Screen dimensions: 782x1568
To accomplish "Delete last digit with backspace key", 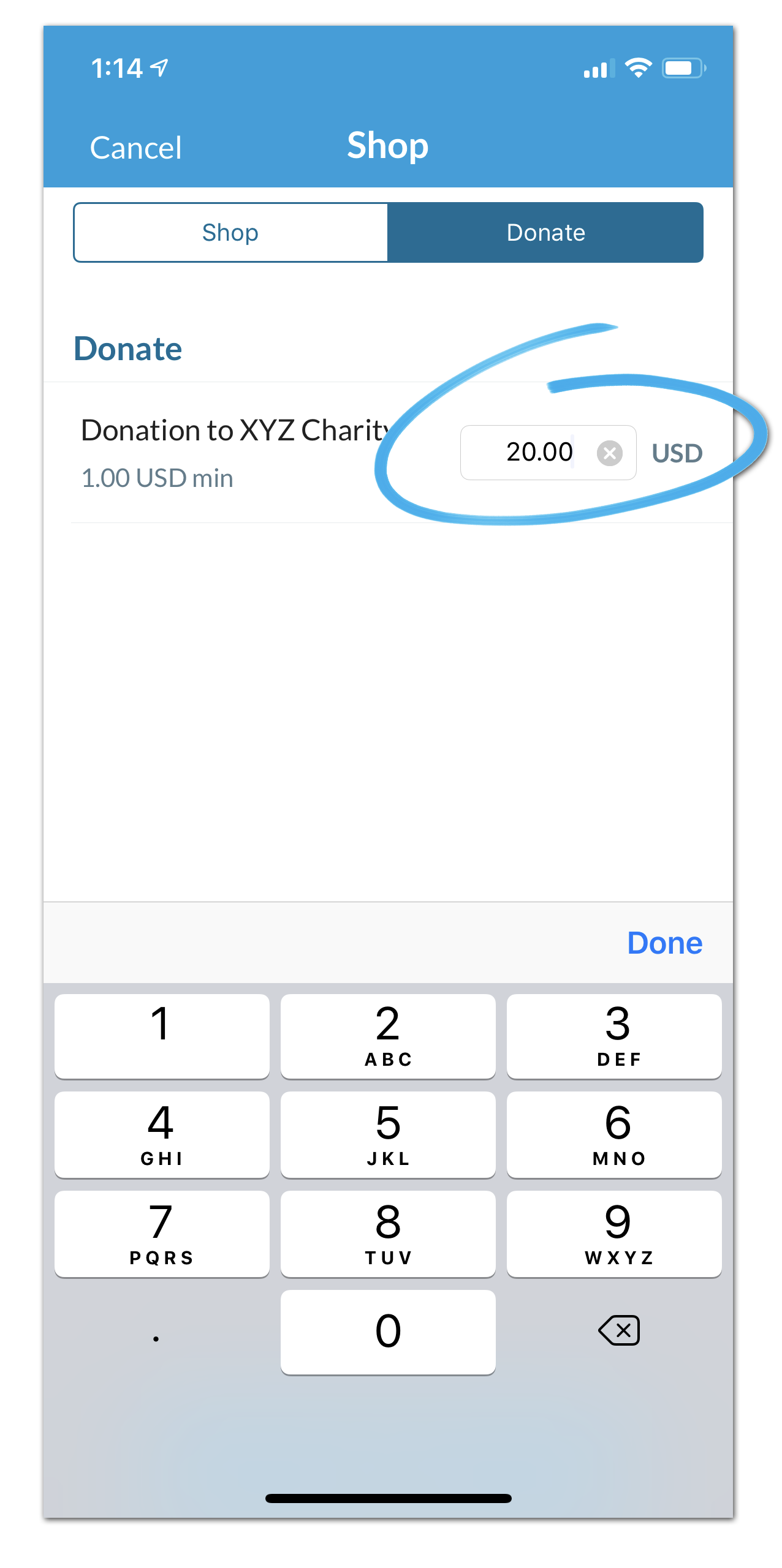I will click(x=619, y=1330).
